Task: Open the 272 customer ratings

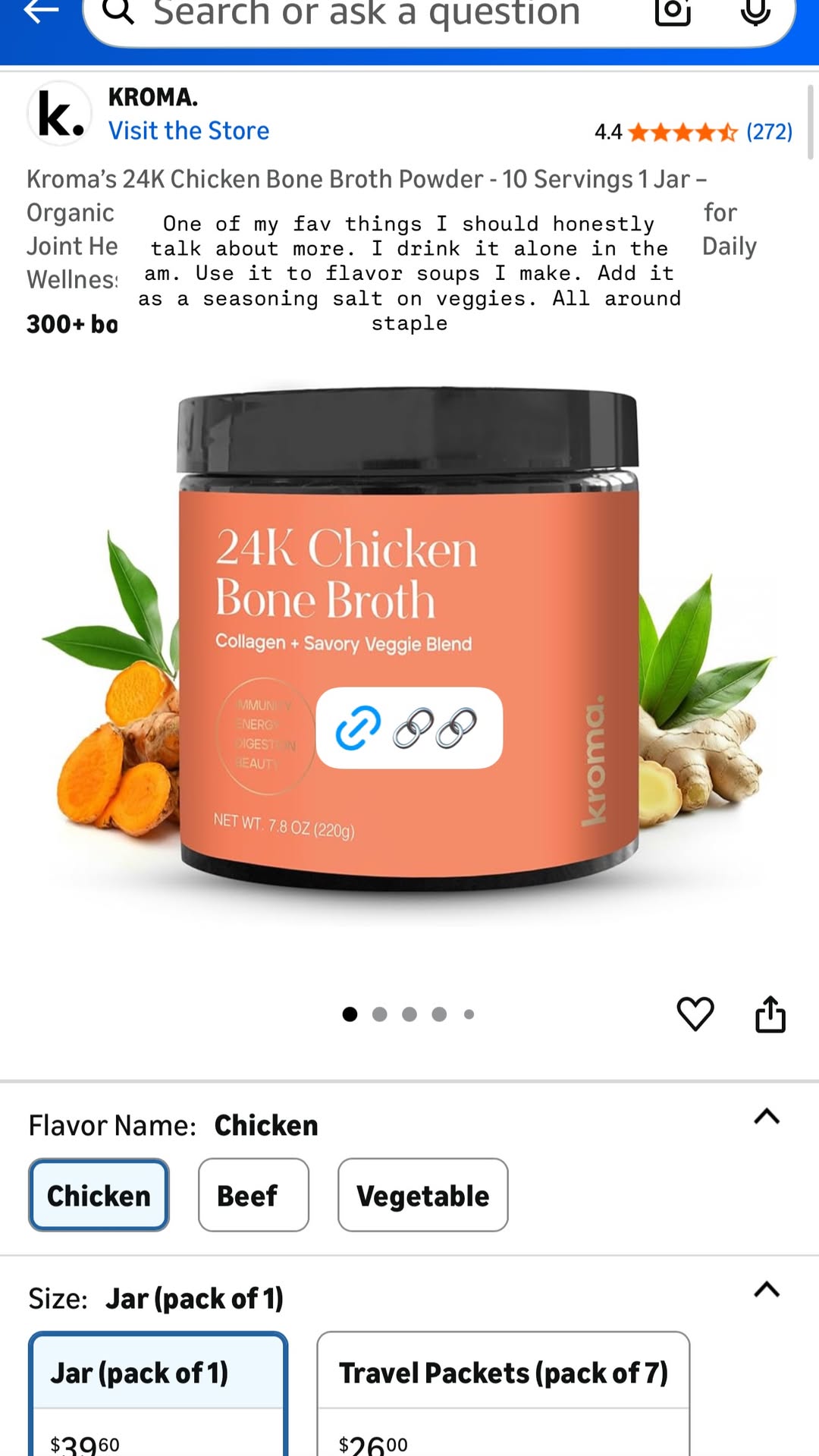Action: pyautogui.click(x=769, y=132)
